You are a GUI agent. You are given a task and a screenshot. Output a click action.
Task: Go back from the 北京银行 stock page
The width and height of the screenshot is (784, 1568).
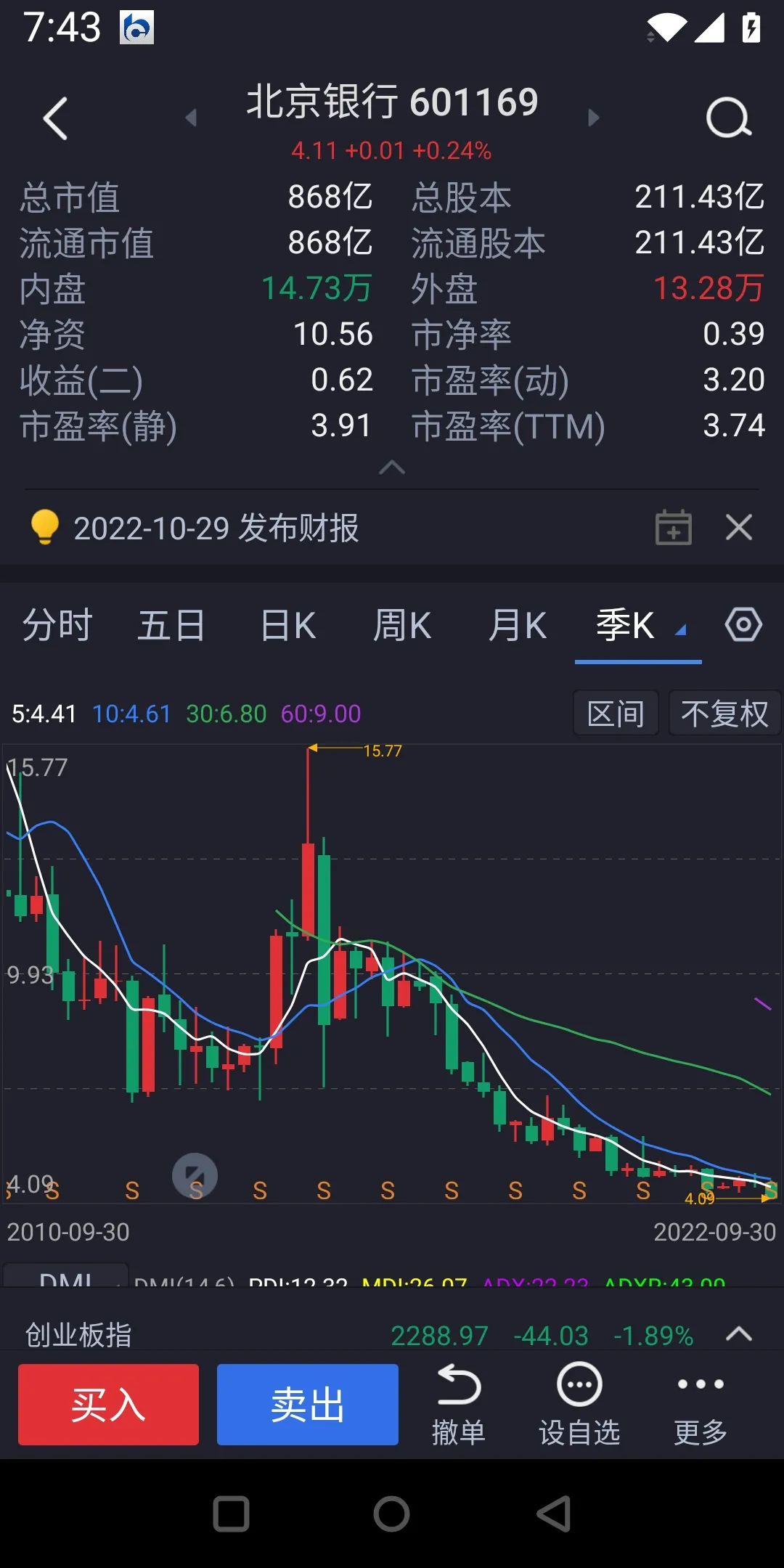(56, 118)
